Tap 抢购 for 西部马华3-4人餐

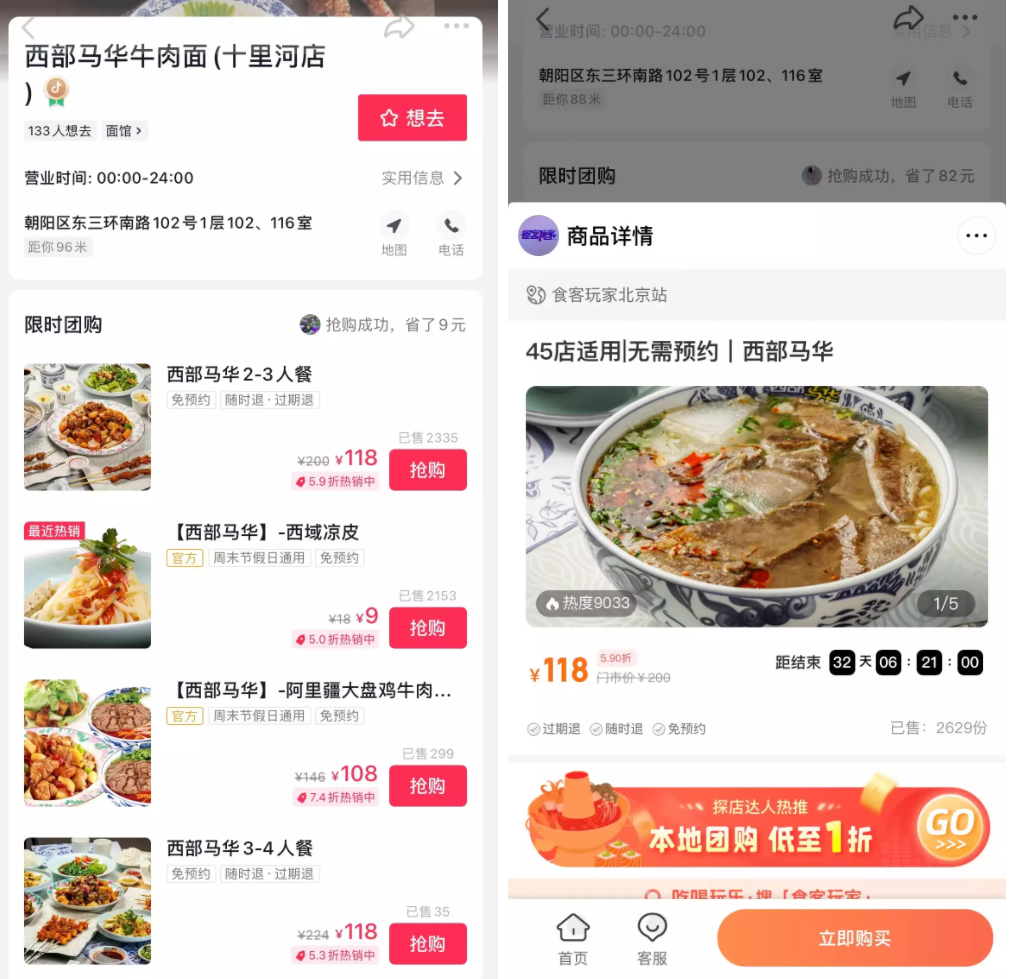pyautogui.click(x=427, y=943)
